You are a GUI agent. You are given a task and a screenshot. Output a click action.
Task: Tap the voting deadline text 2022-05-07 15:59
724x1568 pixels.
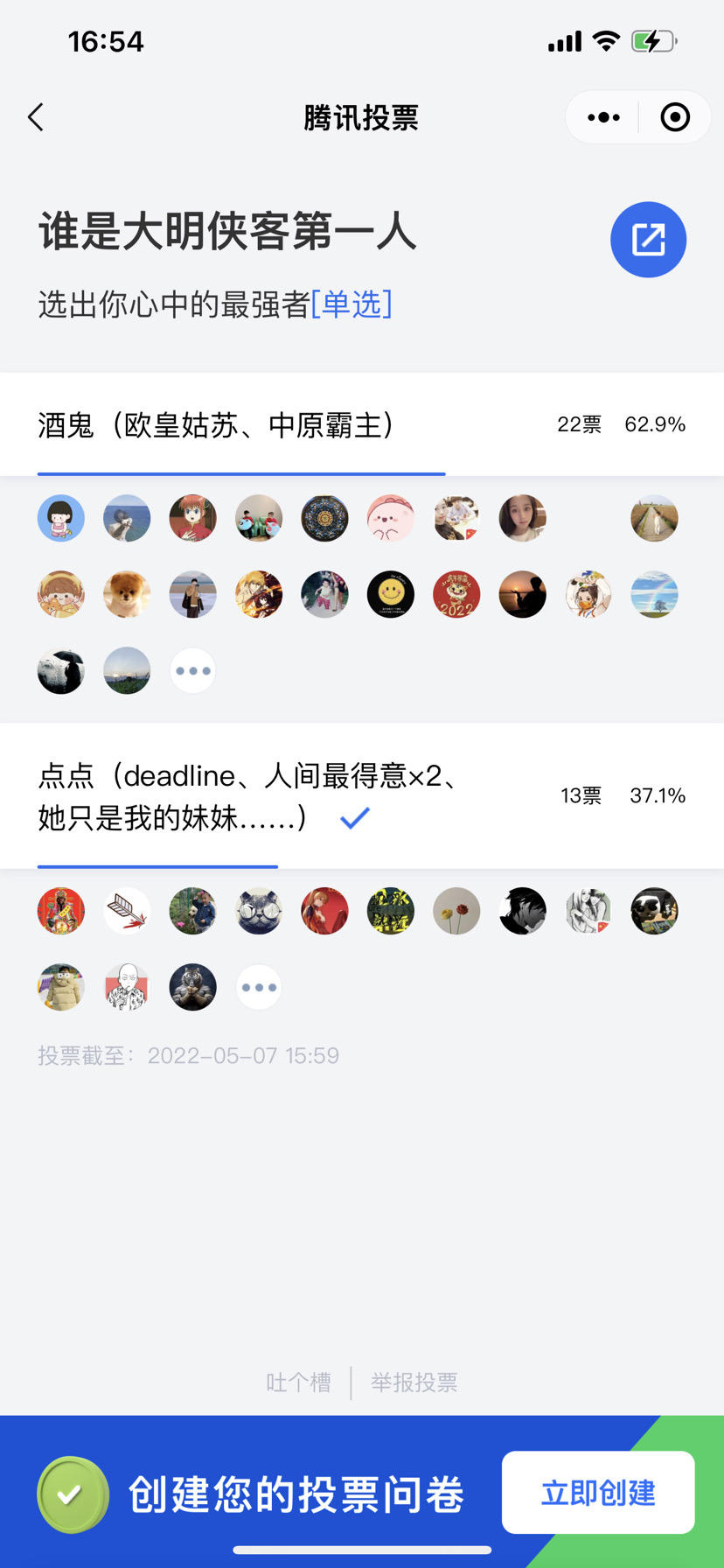point(242,1055)
